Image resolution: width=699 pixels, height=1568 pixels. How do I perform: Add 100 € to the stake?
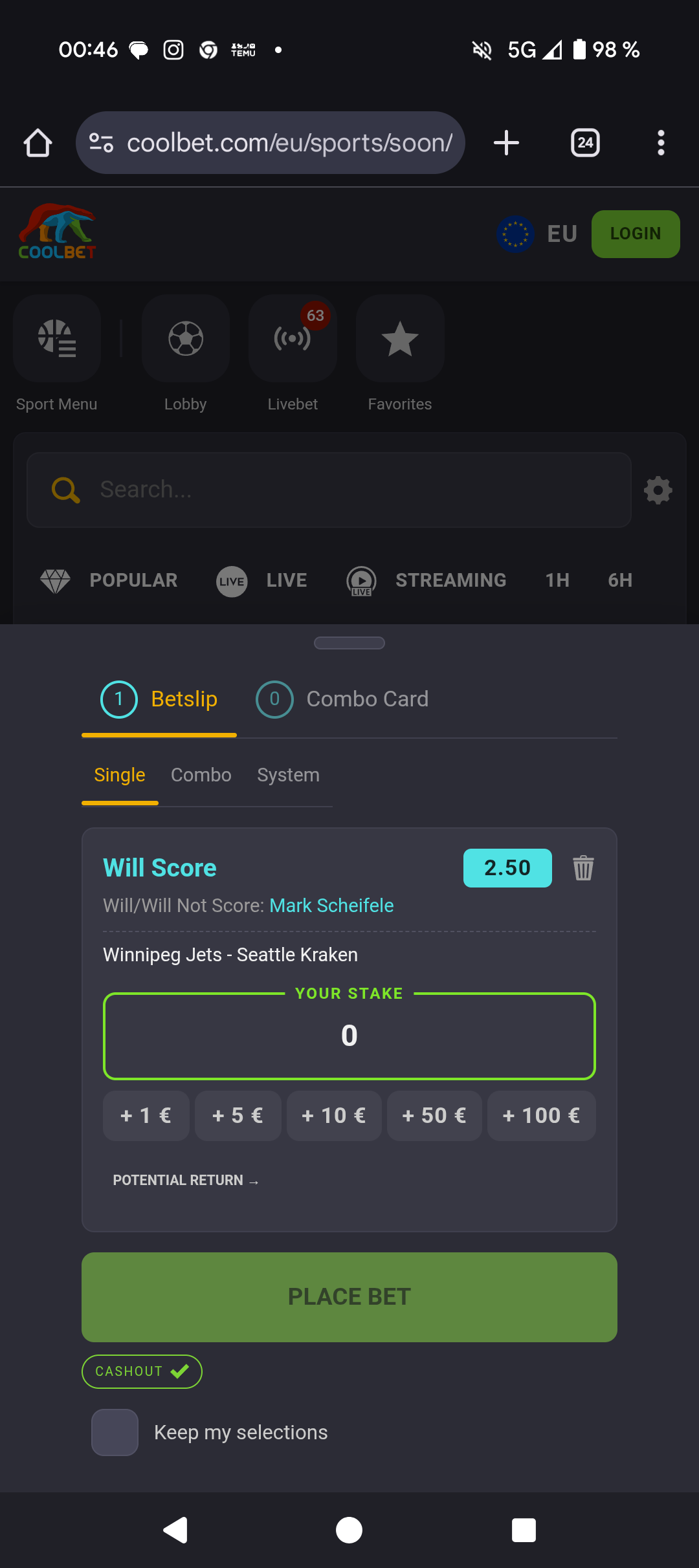[541, 1116]
